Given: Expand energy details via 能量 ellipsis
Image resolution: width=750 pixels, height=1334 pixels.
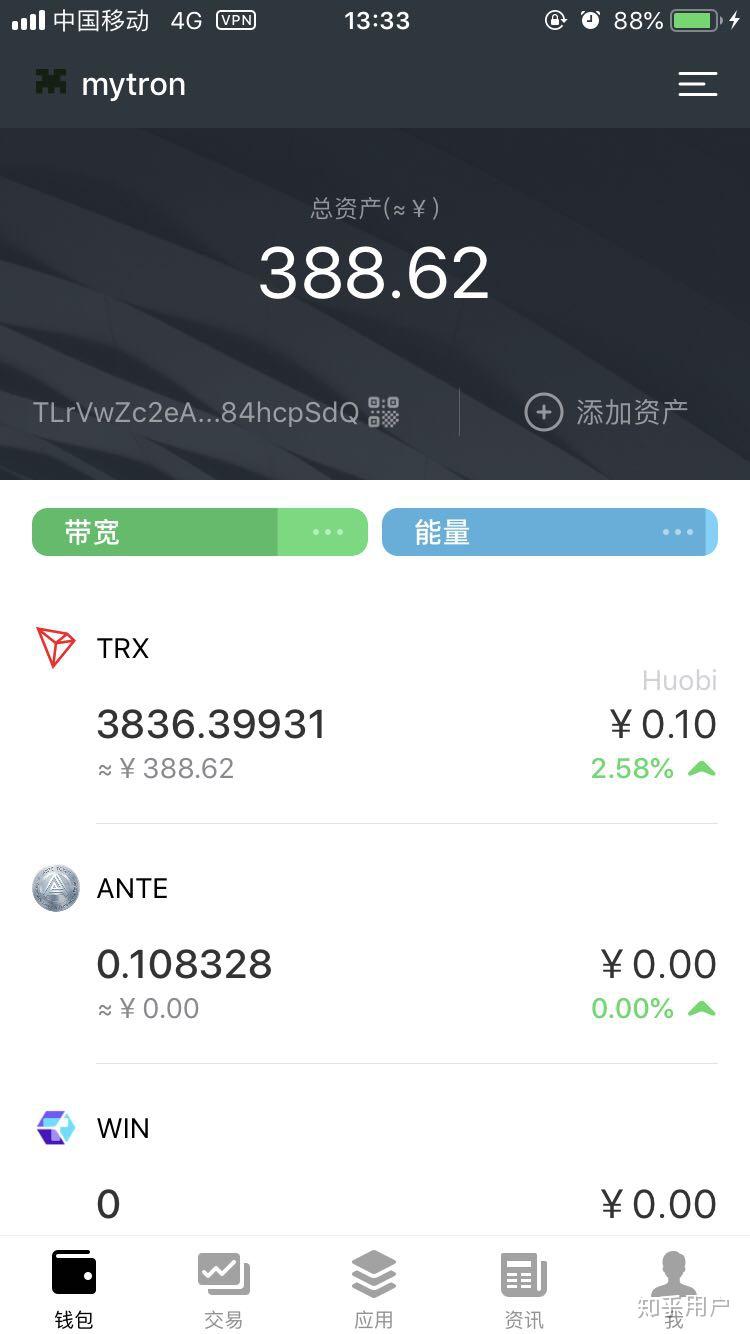Looking at the screenshot, I should coord(678,532).
